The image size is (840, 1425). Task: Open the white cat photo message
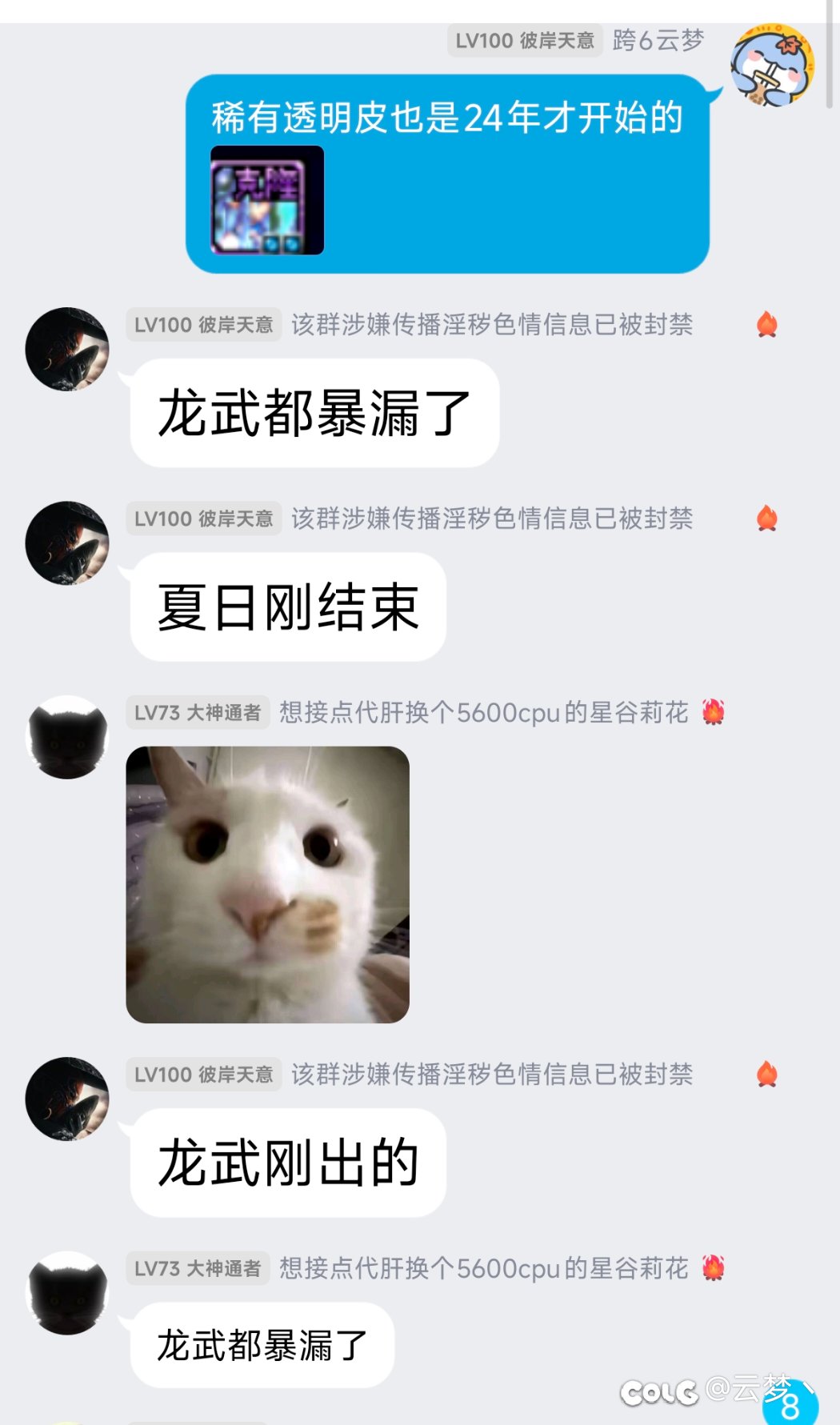click(x=267, y=884)
